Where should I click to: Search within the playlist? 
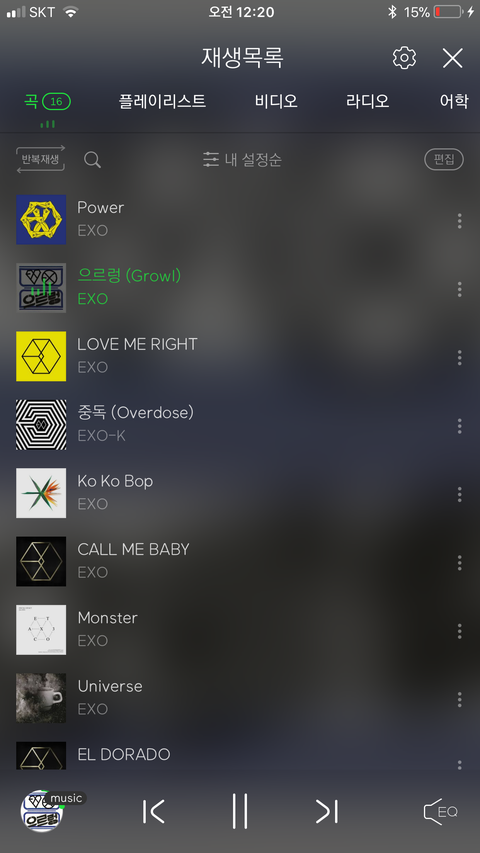click(x=93, y=160)
